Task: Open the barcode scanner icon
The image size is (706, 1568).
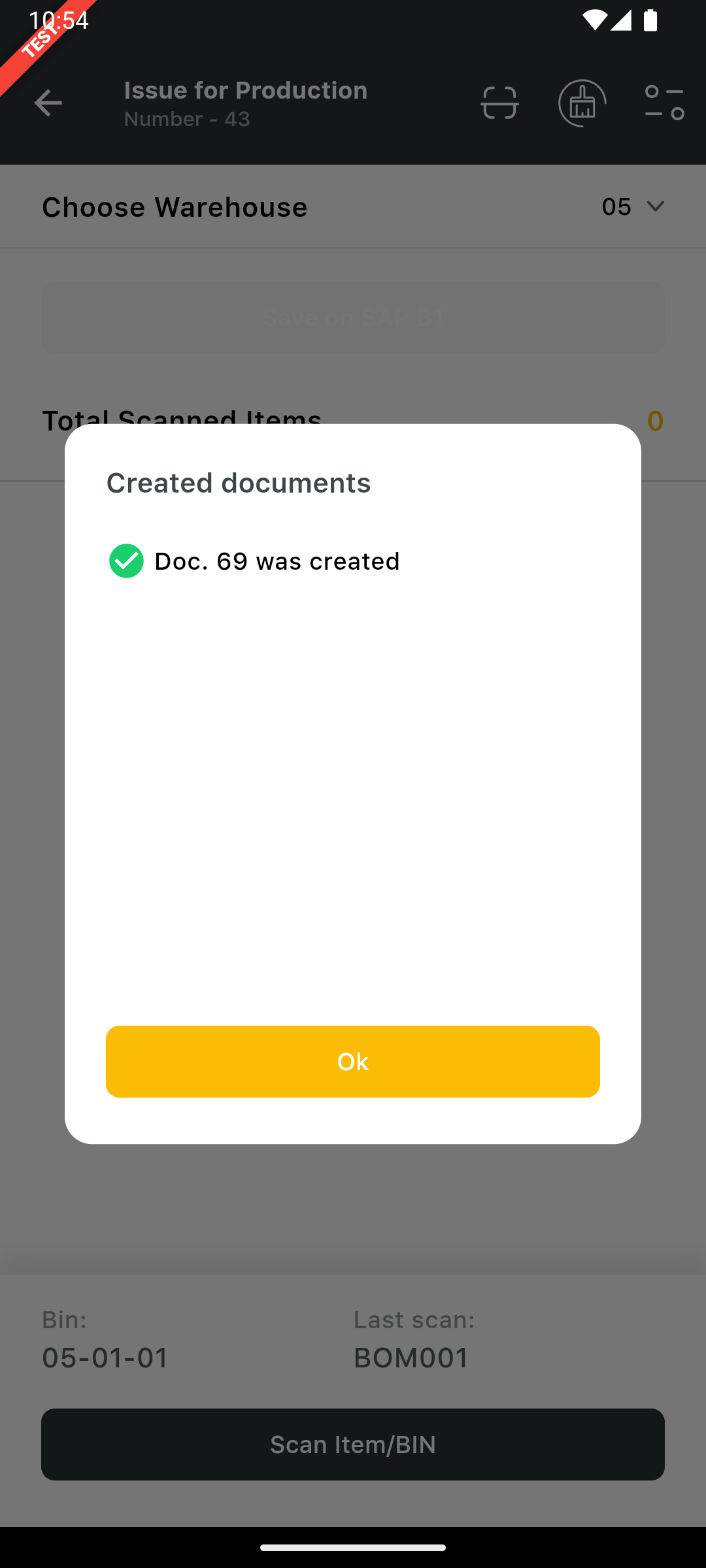Action: (499, 103)
